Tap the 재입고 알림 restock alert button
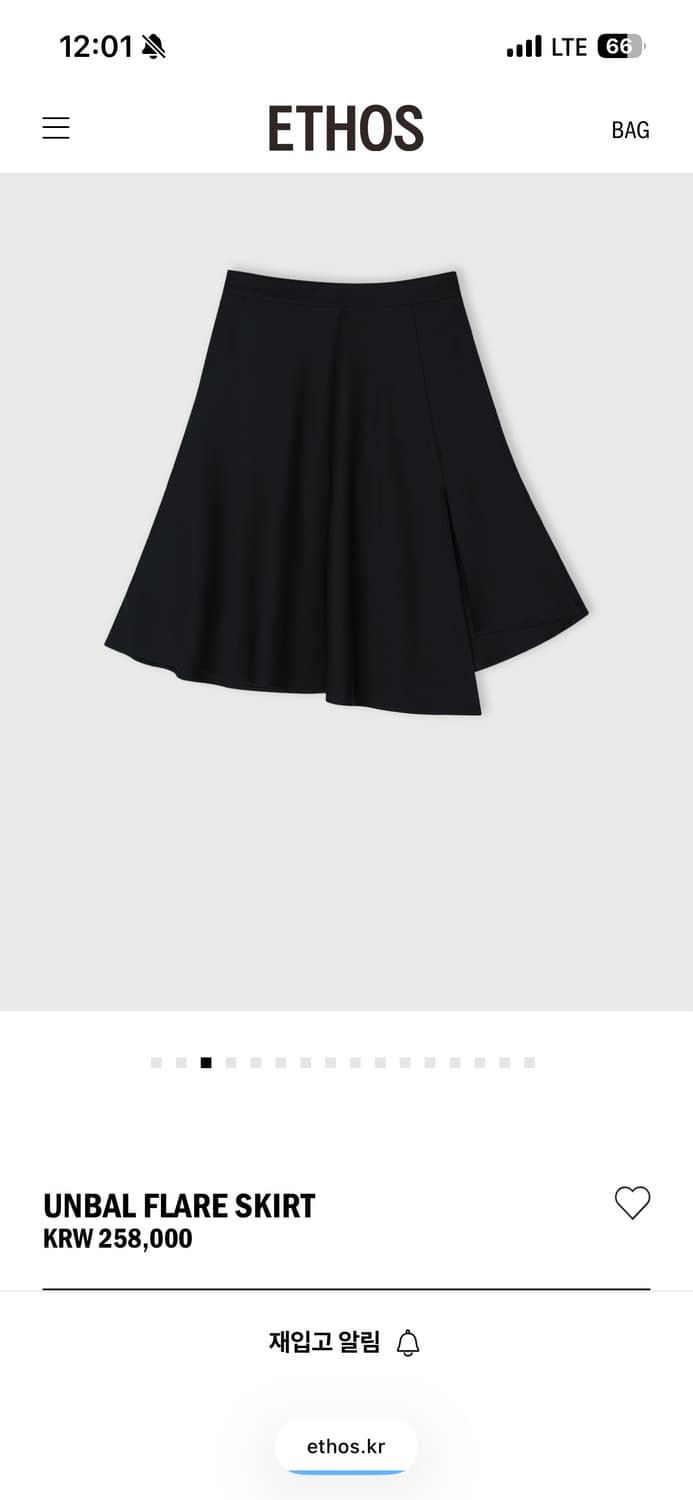The image size is (693, 1500). pyautogui.click(x=345, y=1342)
